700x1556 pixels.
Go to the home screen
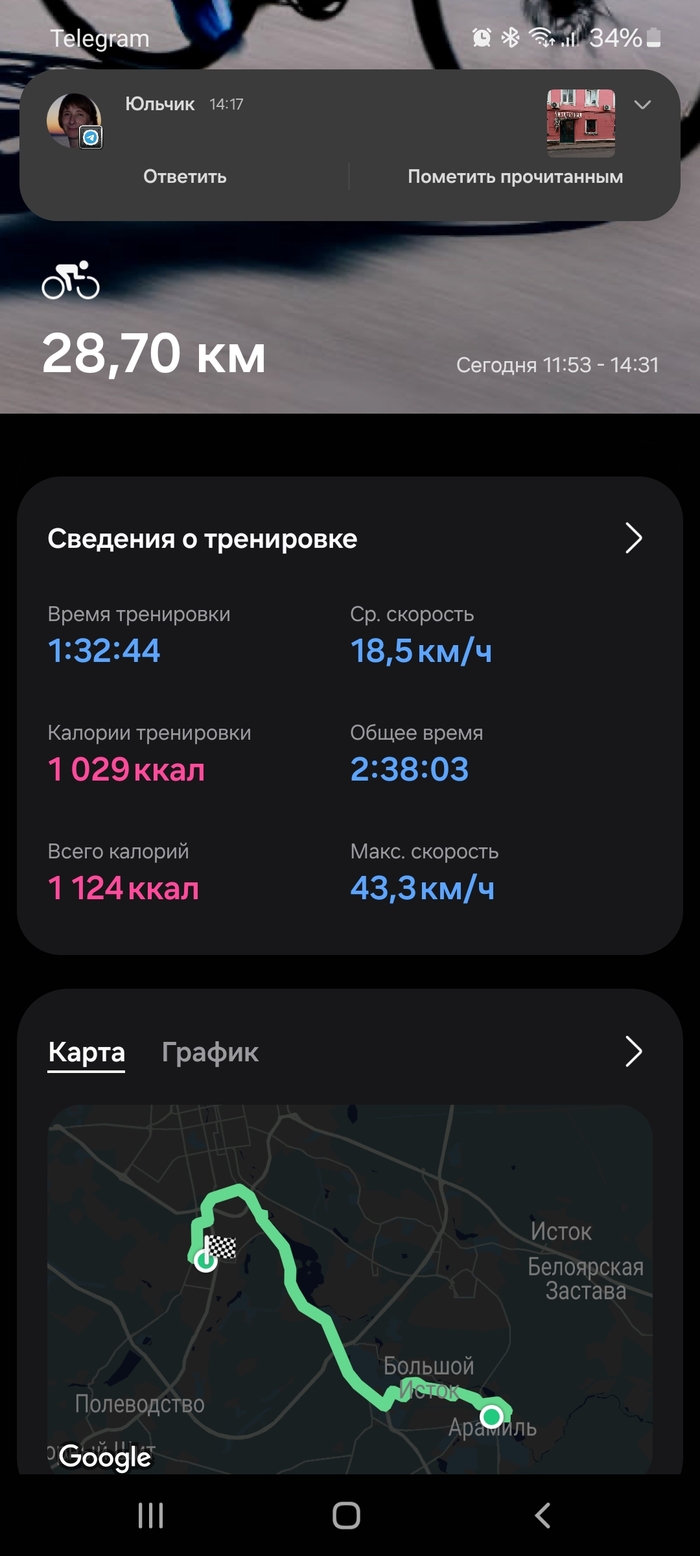pyautogui.click(x=346, y=1516)
